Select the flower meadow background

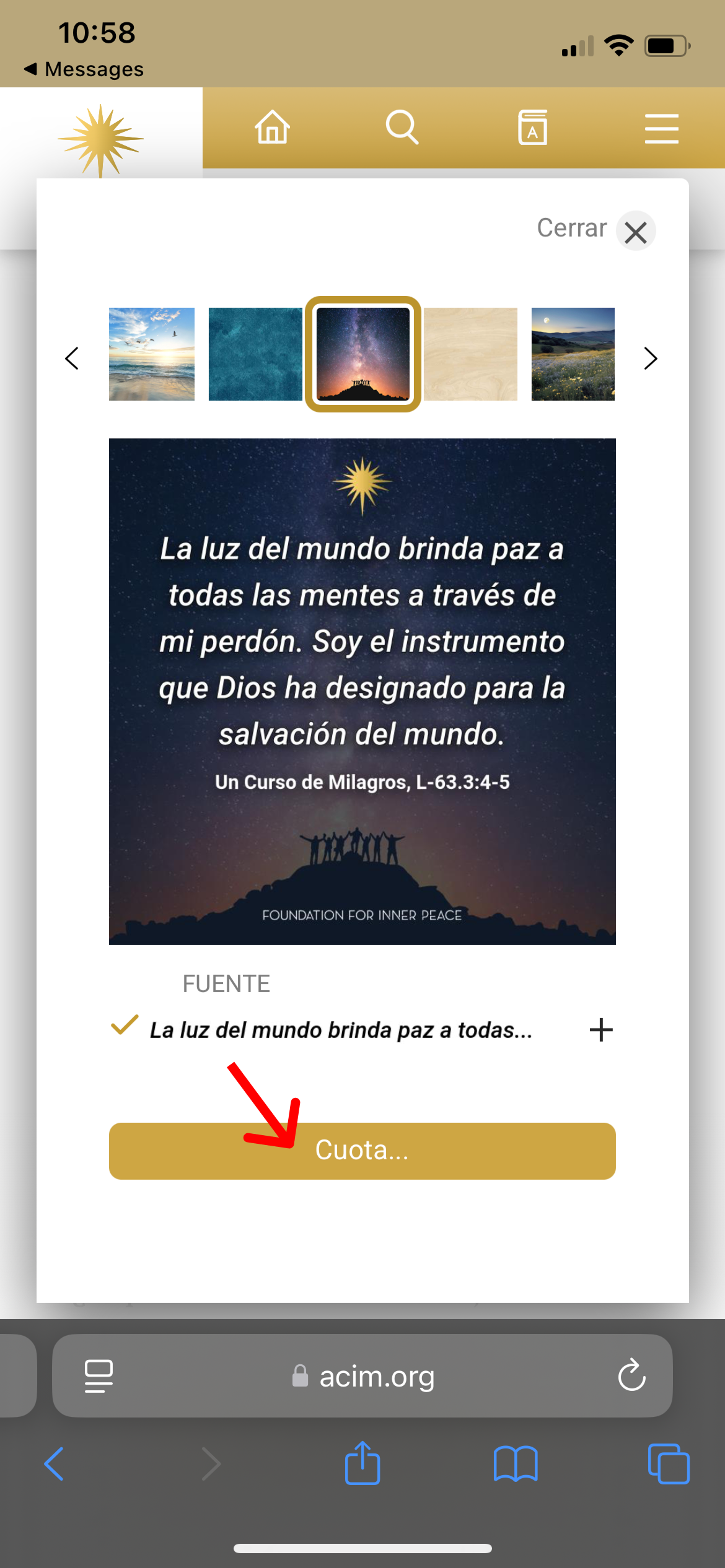573,354
